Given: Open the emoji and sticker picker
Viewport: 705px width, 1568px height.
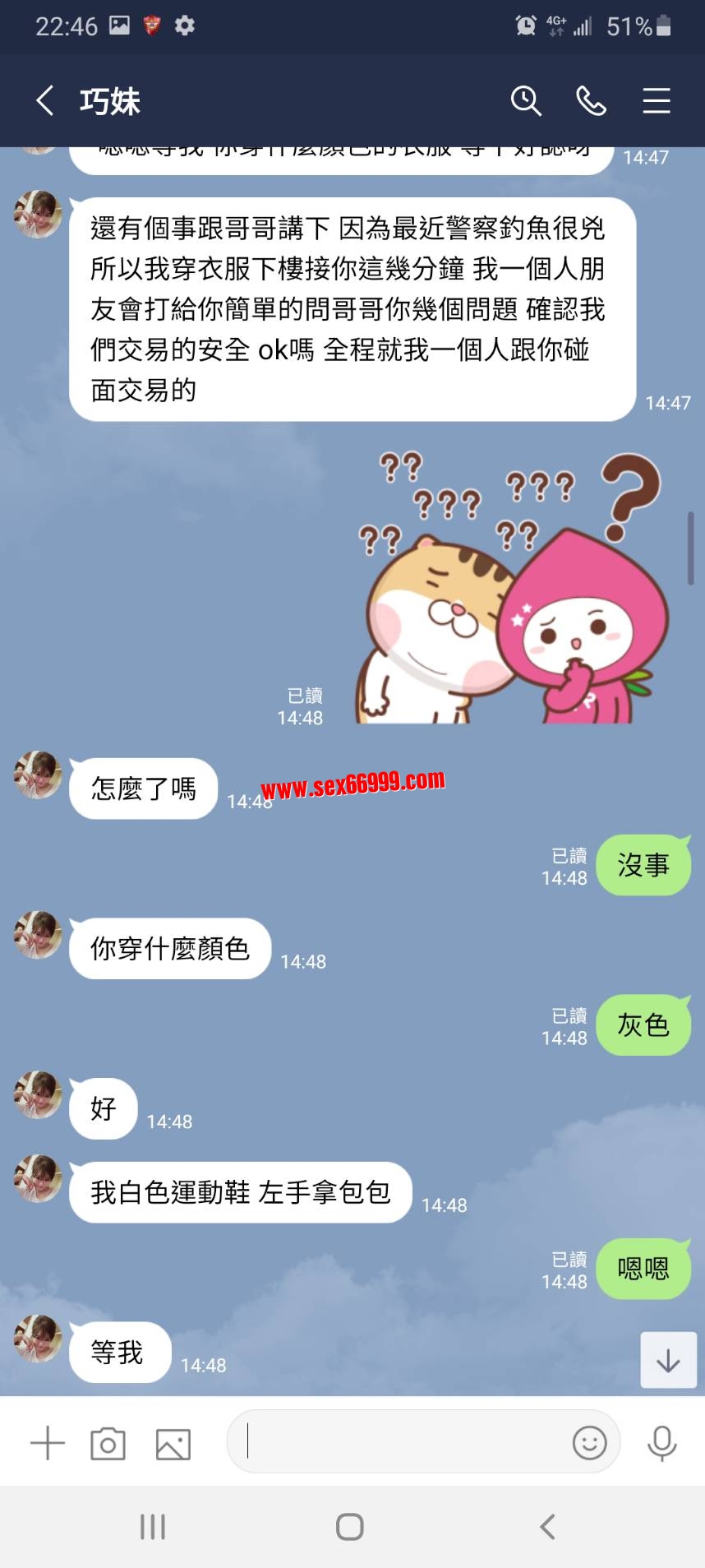Looking at the screenshot, I should pos(589,1442).
